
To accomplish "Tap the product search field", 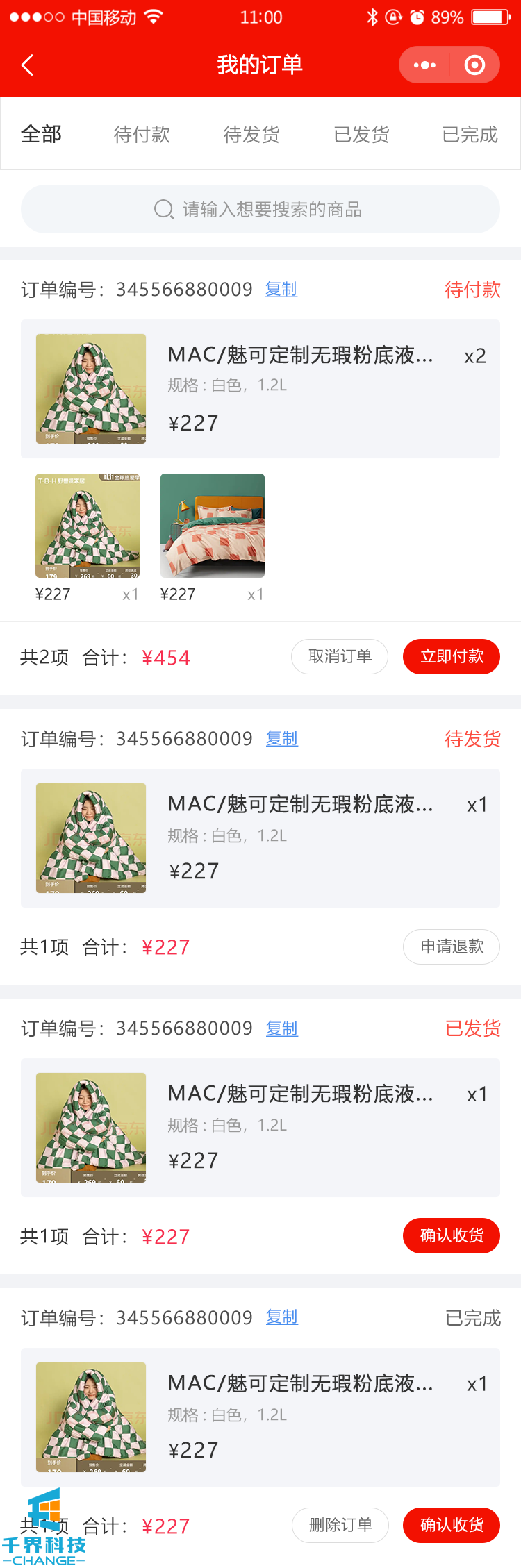I will point(260,209).
